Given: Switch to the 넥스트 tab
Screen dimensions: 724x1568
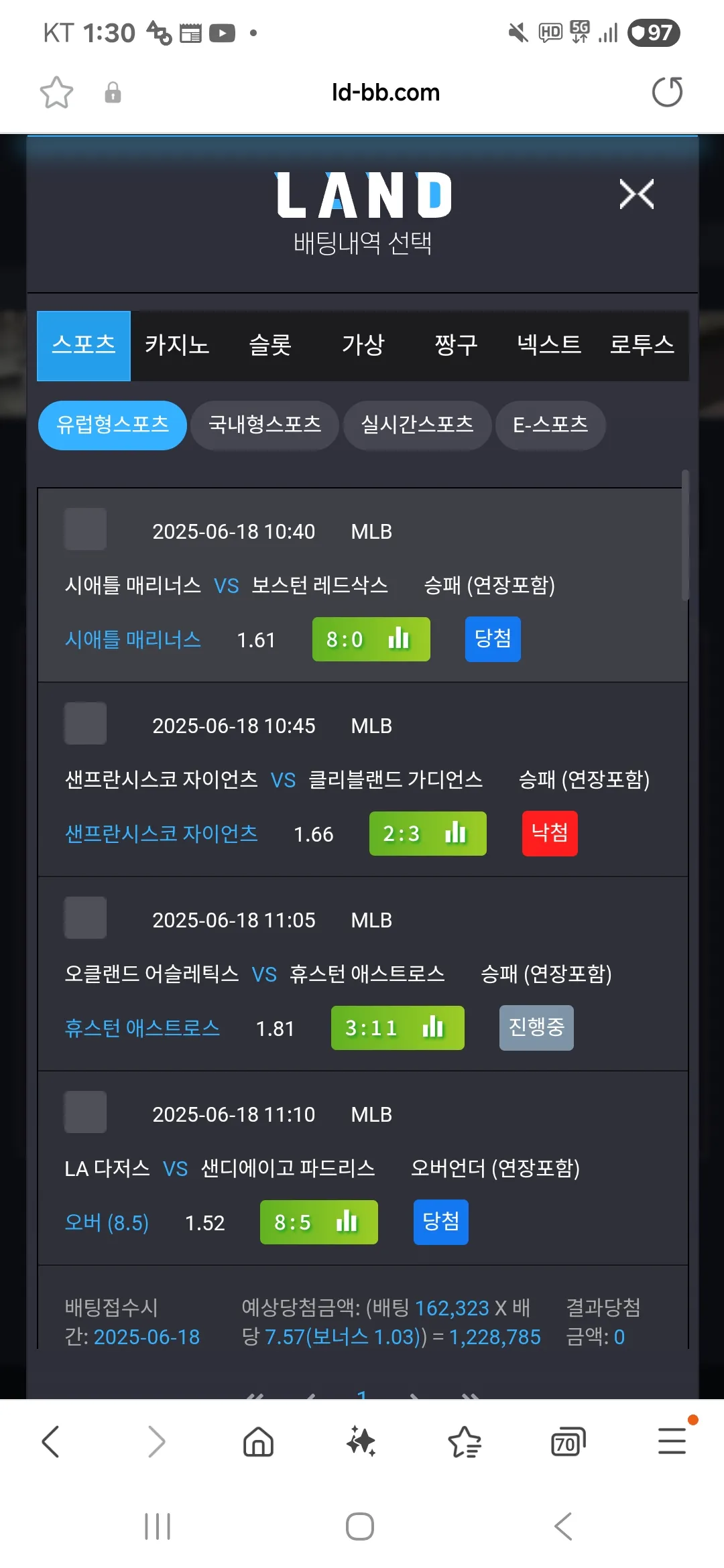Looking at the screenshot, I should pos(549,345).
